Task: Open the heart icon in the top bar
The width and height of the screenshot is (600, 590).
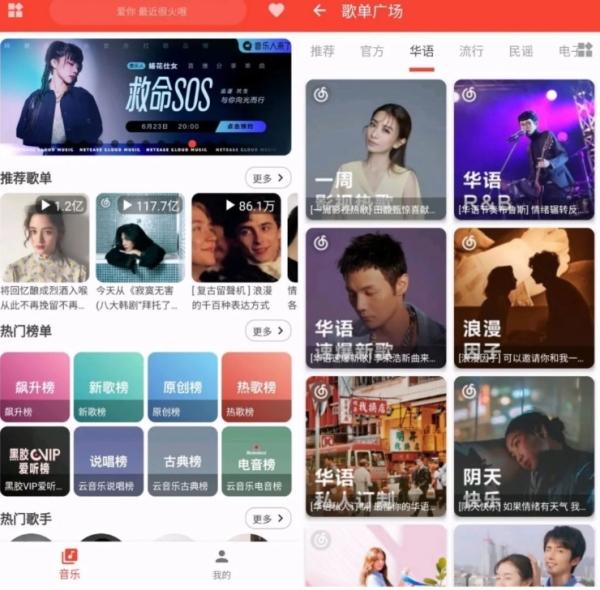Action: click(276, 10)
